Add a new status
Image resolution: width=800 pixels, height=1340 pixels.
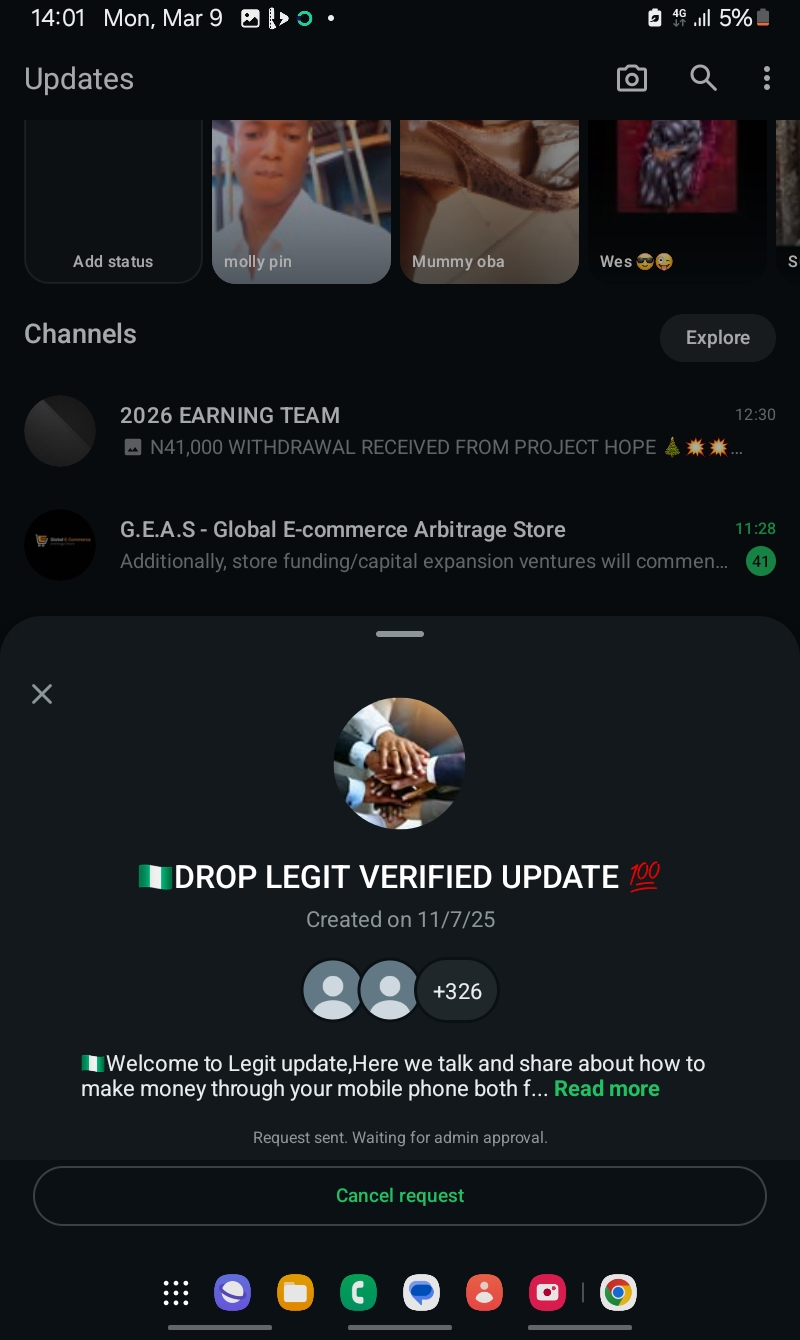coord(113,200)
